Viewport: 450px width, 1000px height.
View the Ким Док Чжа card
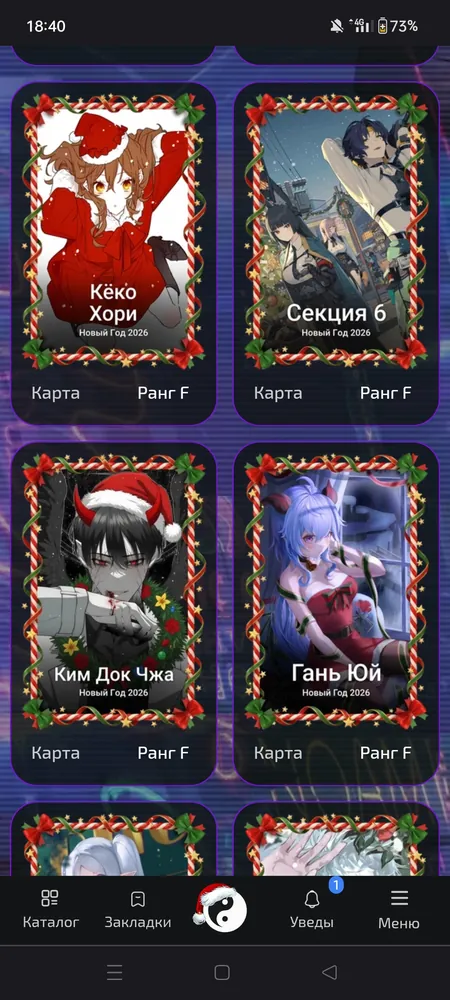[113, 613]
